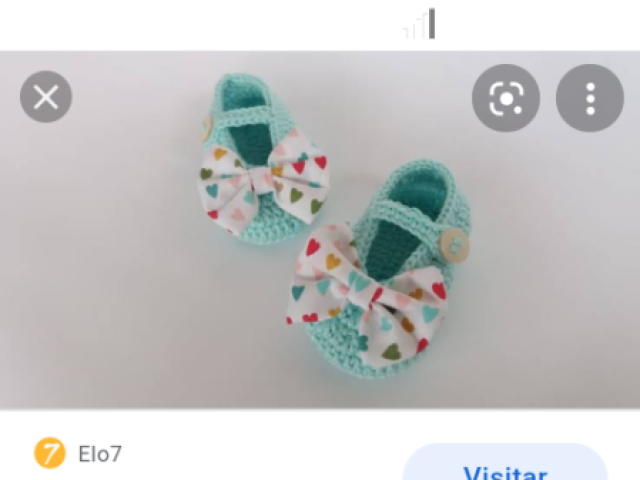Close the image preview
The height and width of the screenshot is (480, 640).
46,98
